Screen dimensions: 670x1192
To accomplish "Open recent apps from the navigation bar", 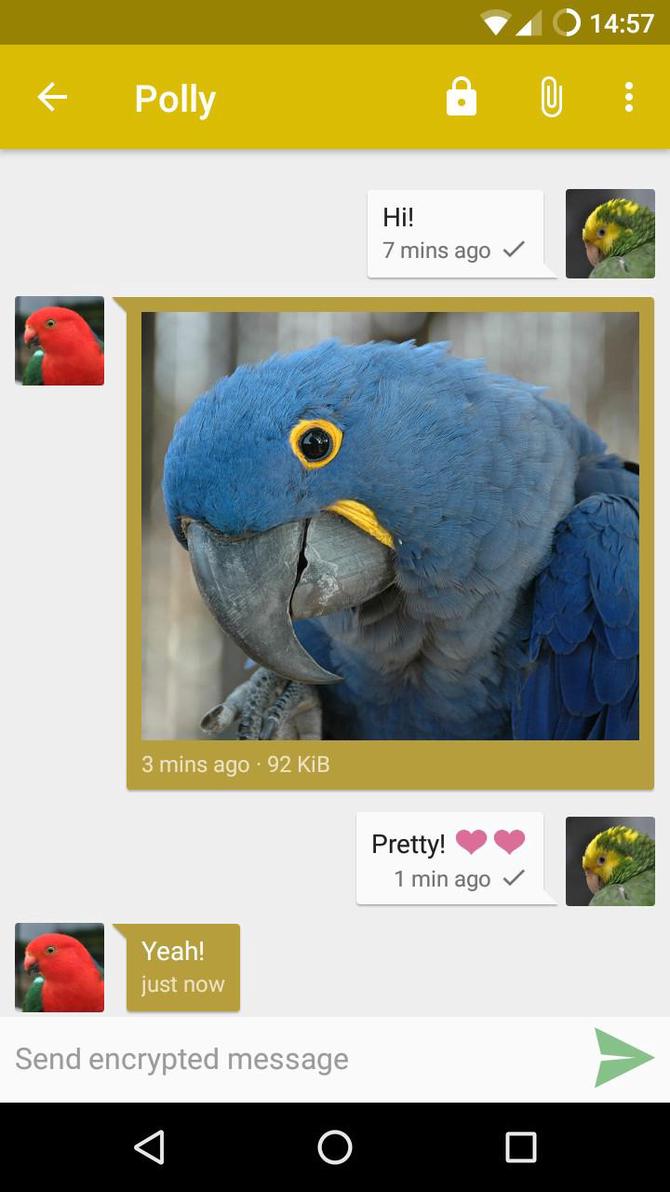I will 520,1147.
